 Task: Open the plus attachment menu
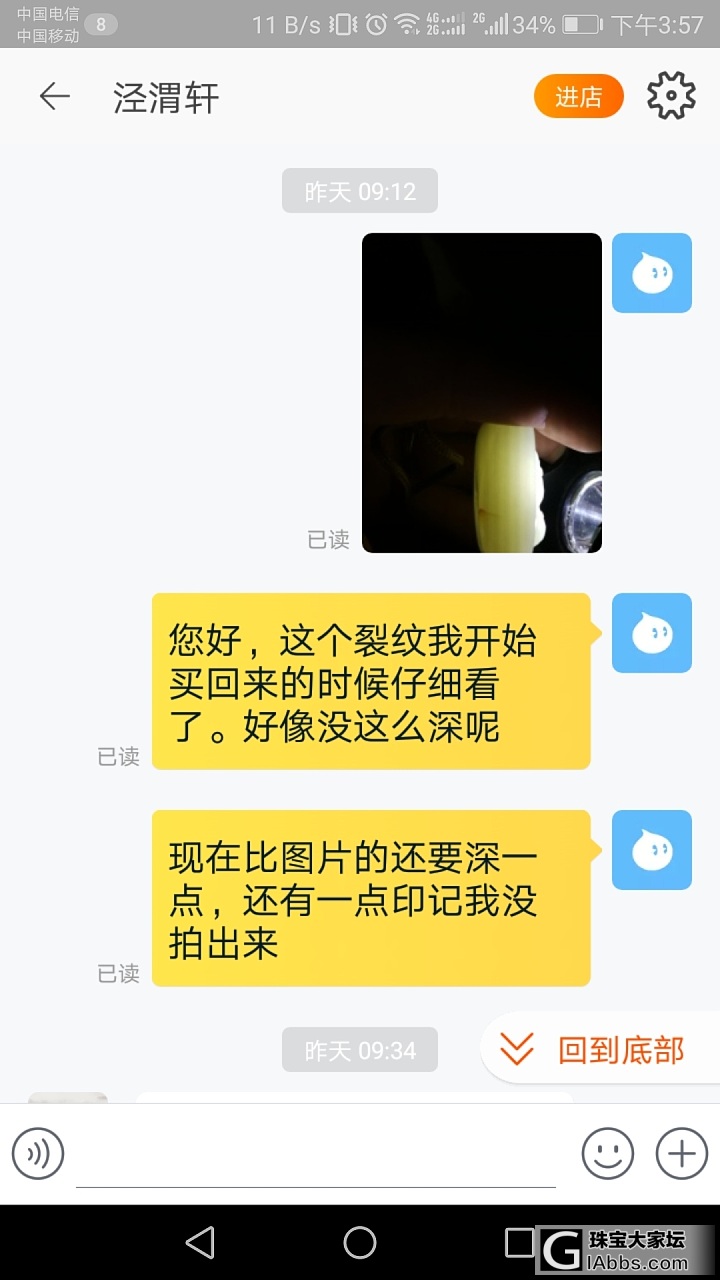(x=681, y=1154)
